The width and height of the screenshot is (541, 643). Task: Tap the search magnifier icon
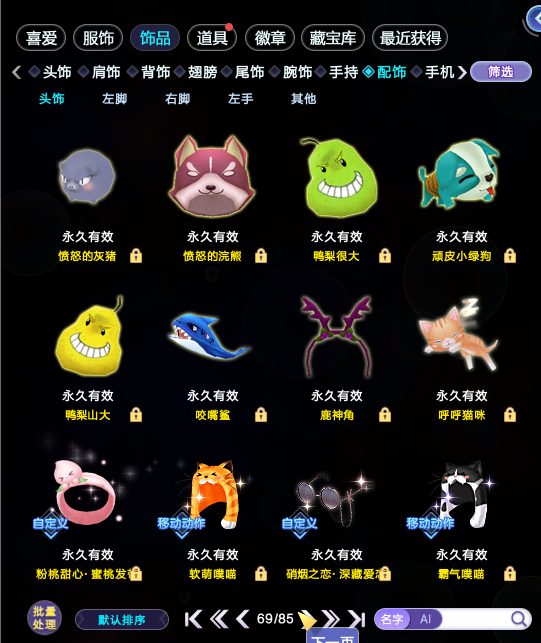click(x=519, y=618)
